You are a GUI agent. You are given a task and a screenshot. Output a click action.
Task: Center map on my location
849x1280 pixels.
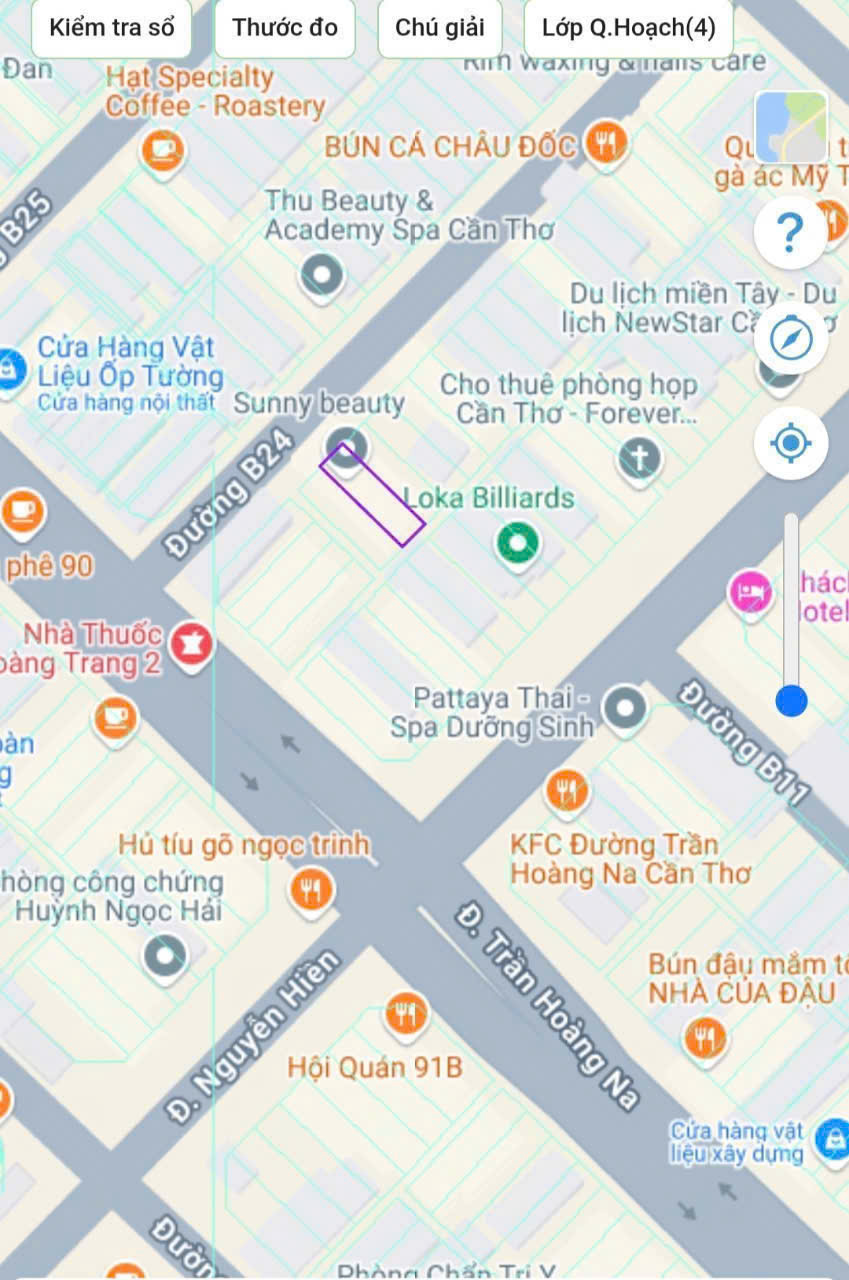(791, 442)
